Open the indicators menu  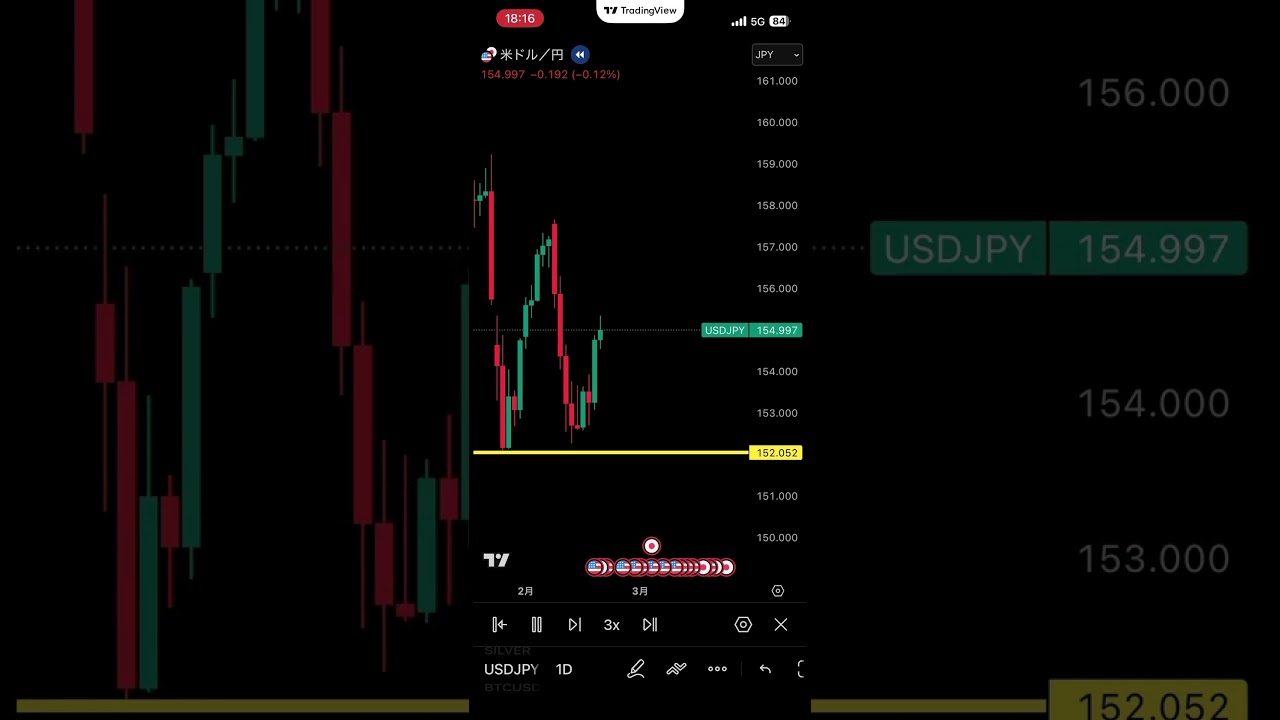pos(676,669)
